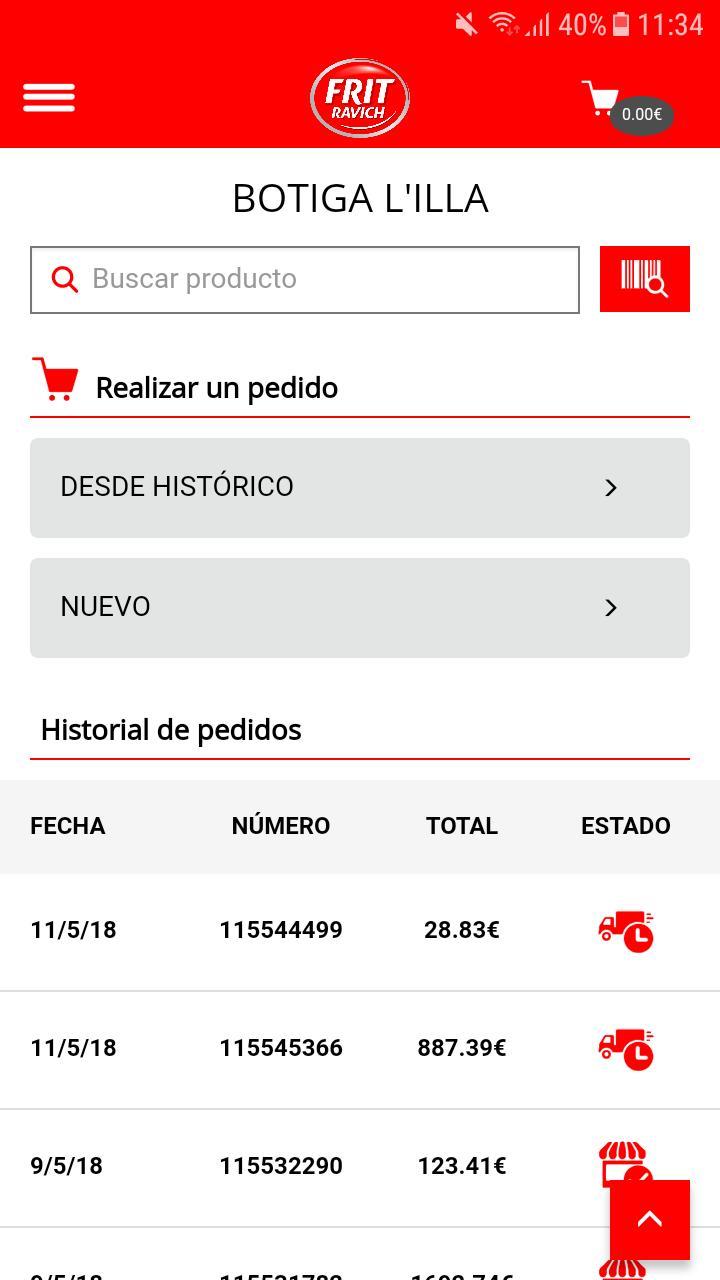This screenshot has width=720, height=1280.
Task: Open the barcode scanner search
Action: point(645,279)
